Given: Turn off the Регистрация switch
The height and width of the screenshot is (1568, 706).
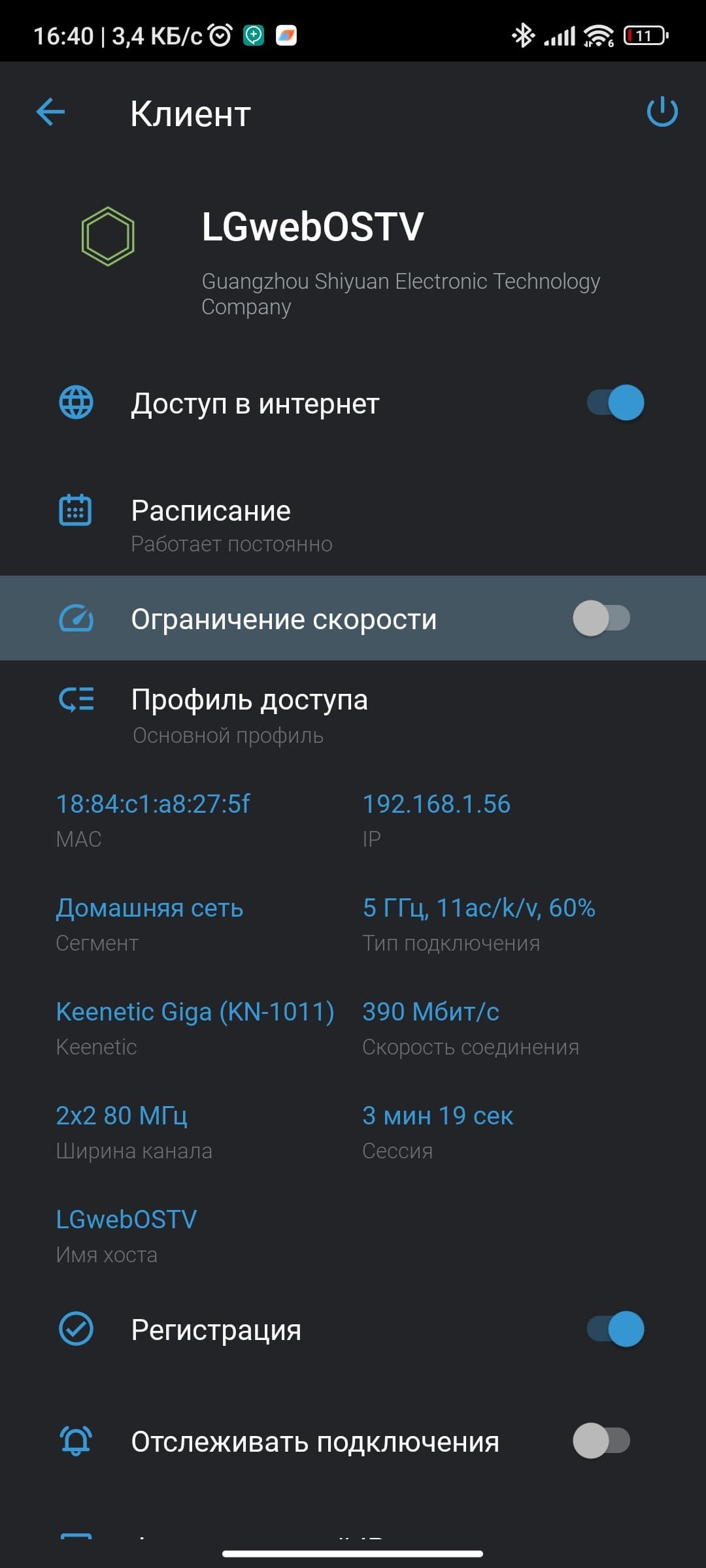Looking at the screenshot, I should 615,1329.
